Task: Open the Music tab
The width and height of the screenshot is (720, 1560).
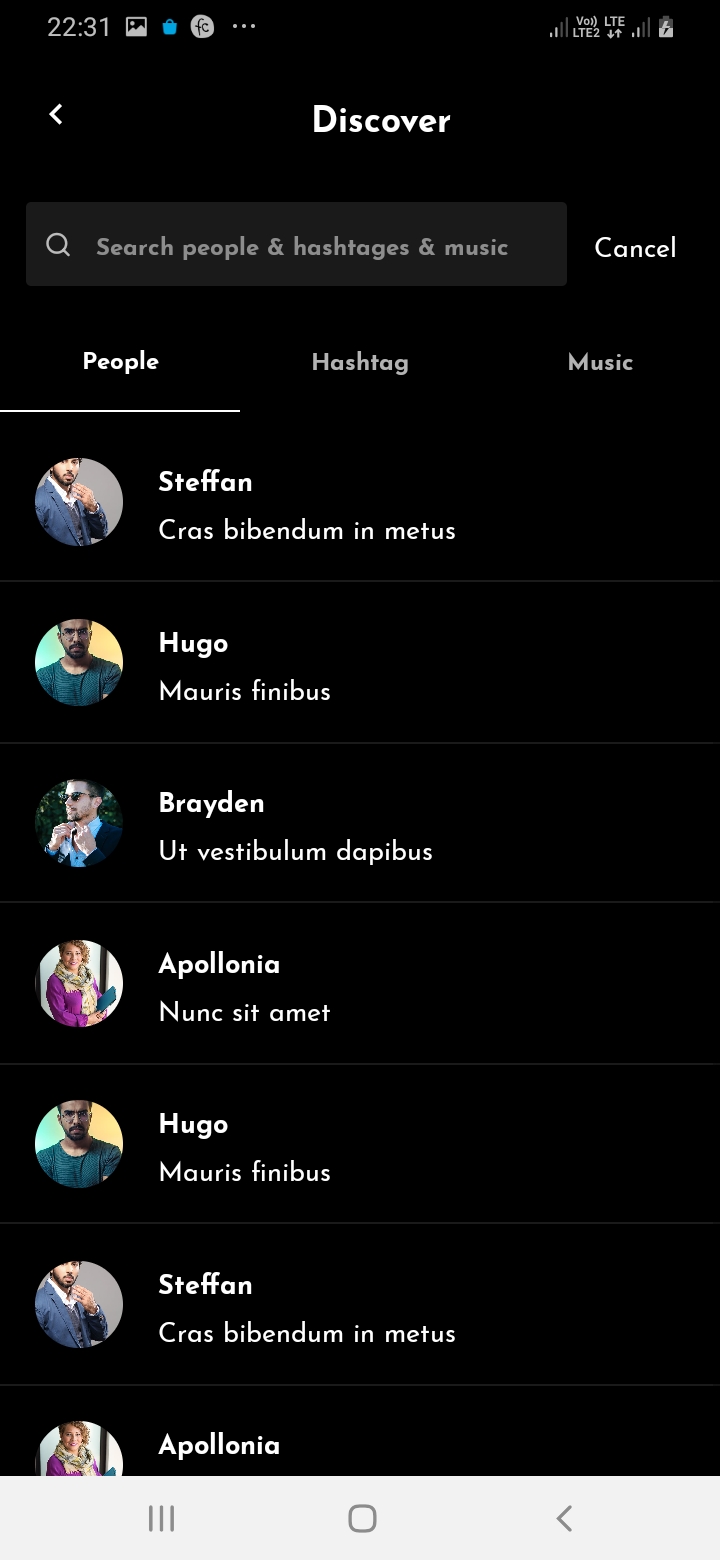Action: tap(599, 362)
